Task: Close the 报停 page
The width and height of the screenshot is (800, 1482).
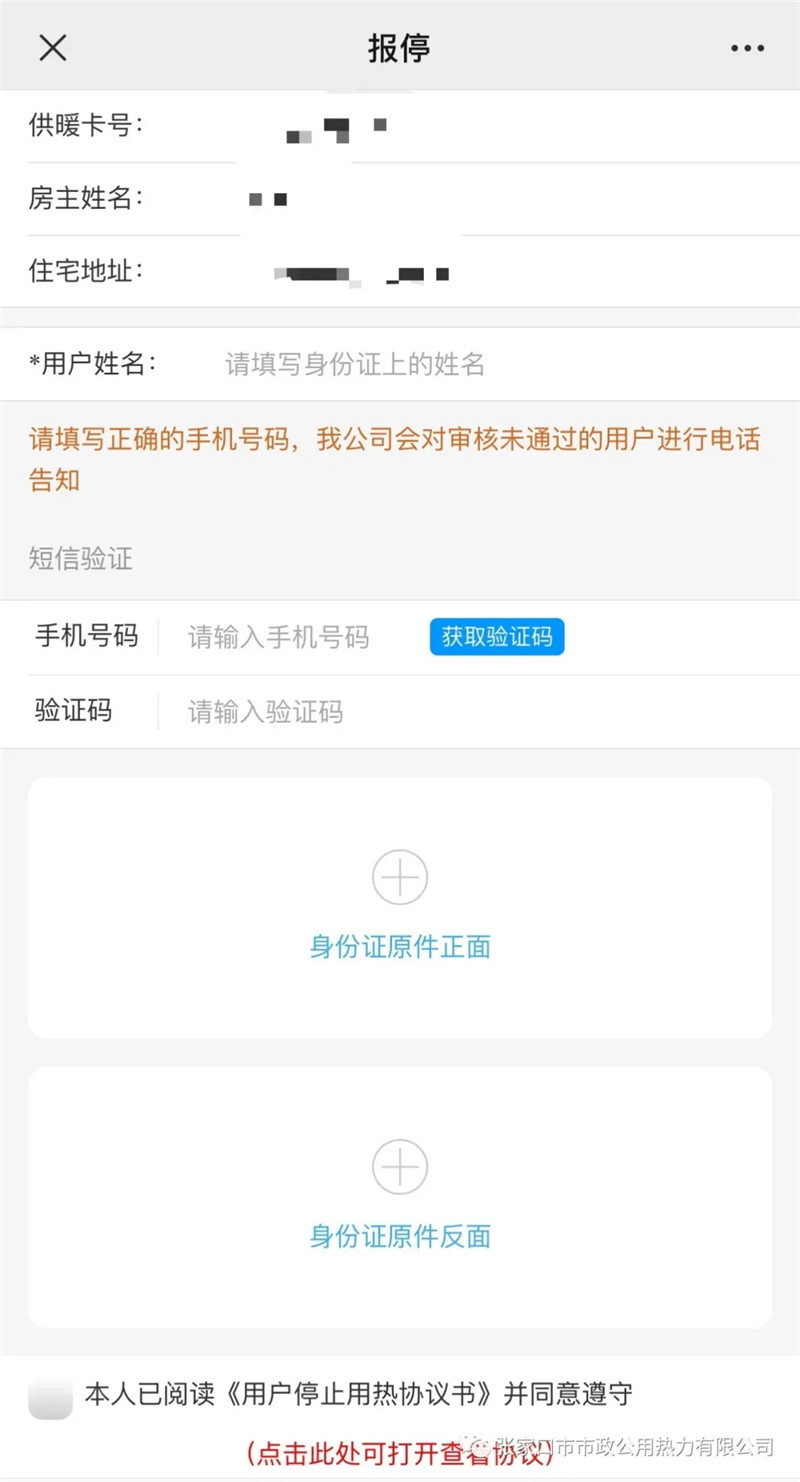Action: pos(52,47)
